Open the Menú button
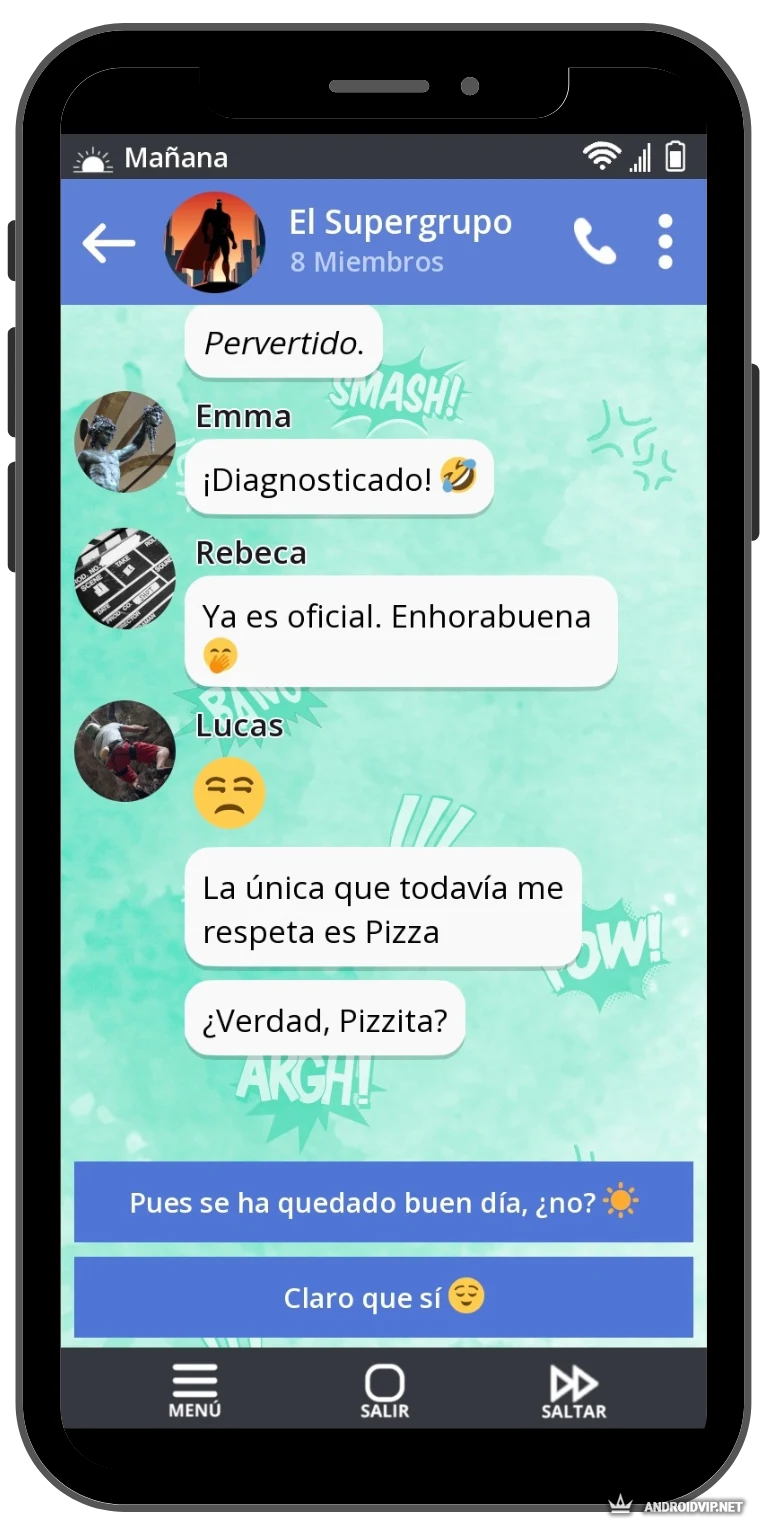 pyautogui.click(x=194, y=1389)
